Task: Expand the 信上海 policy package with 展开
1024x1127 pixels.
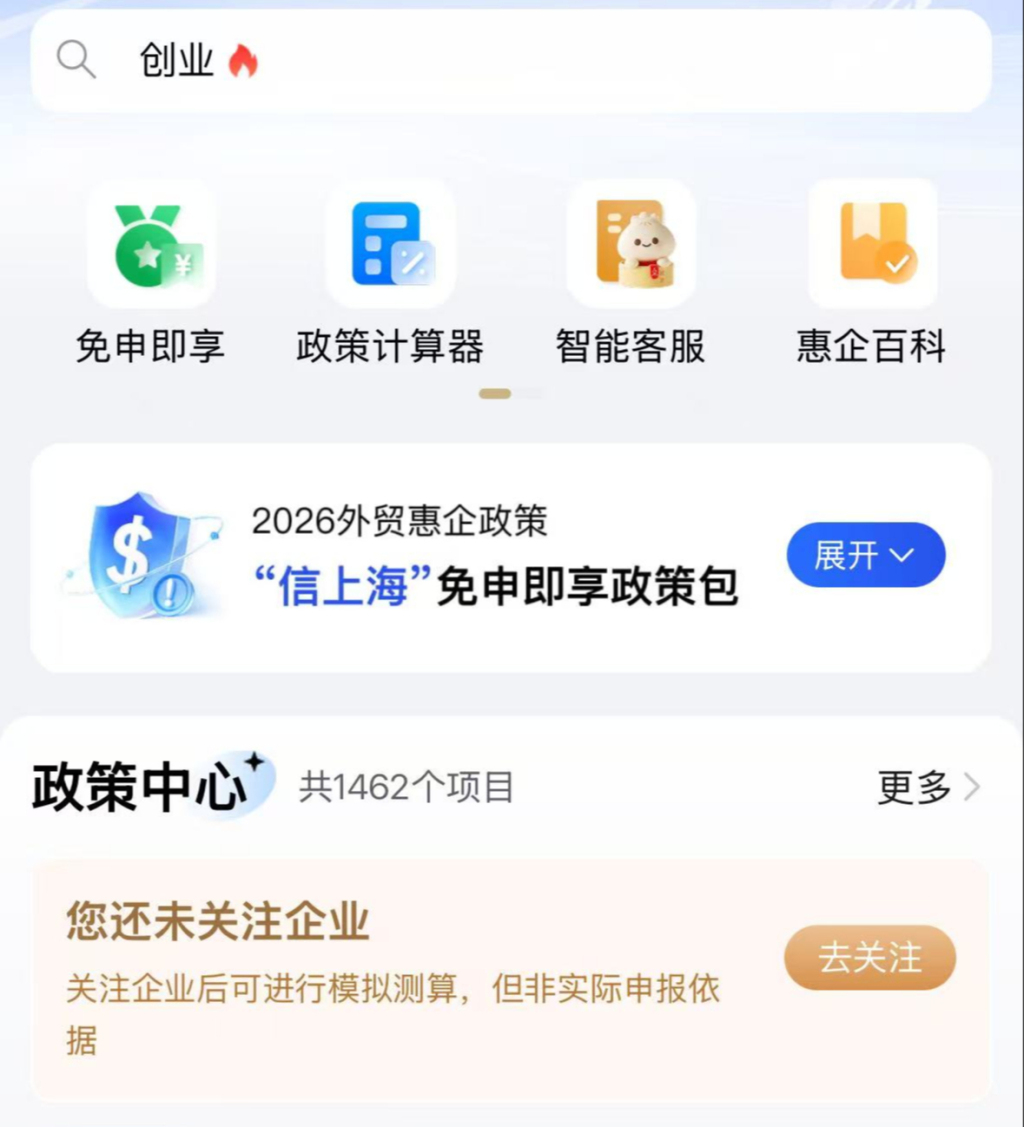Action: [x=865, y=555]
